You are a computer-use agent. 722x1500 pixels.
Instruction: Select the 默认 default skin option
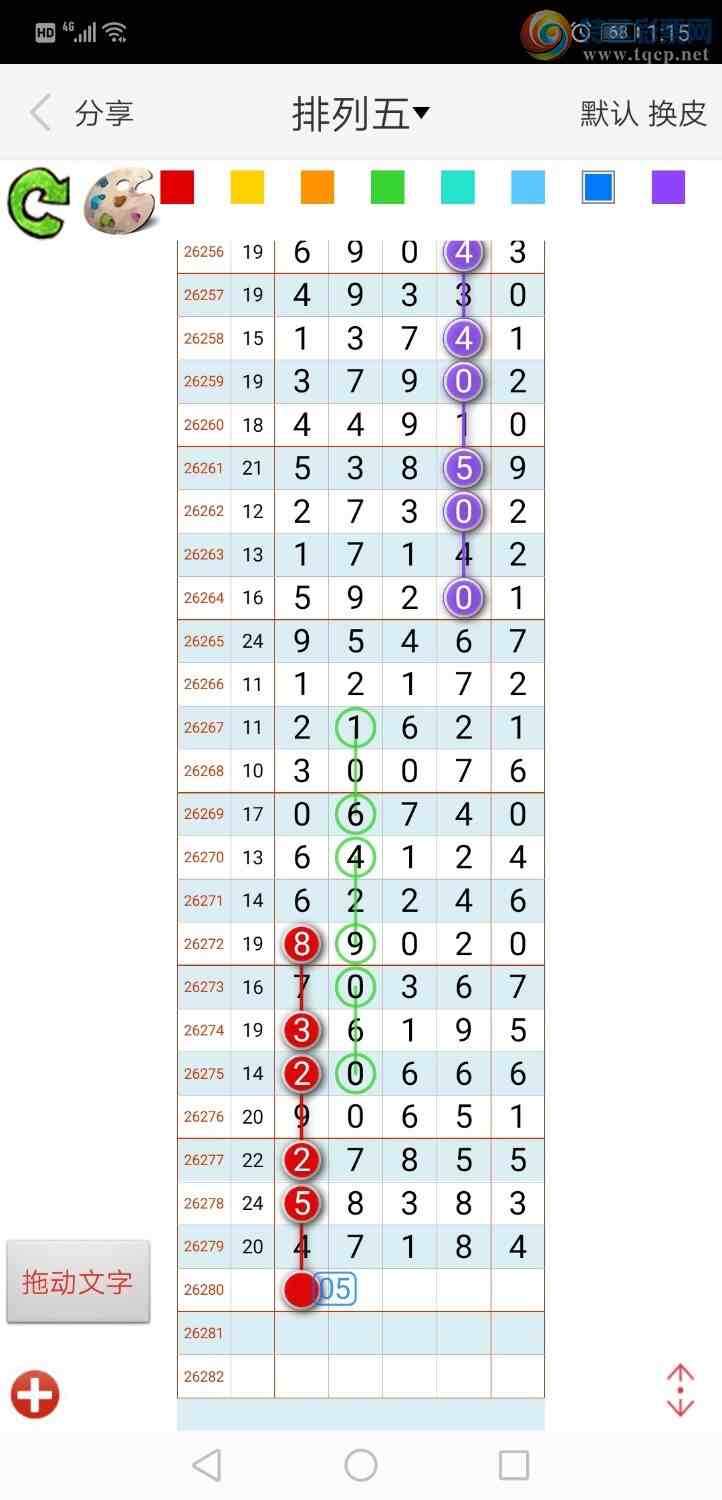(x=609, y=113)
